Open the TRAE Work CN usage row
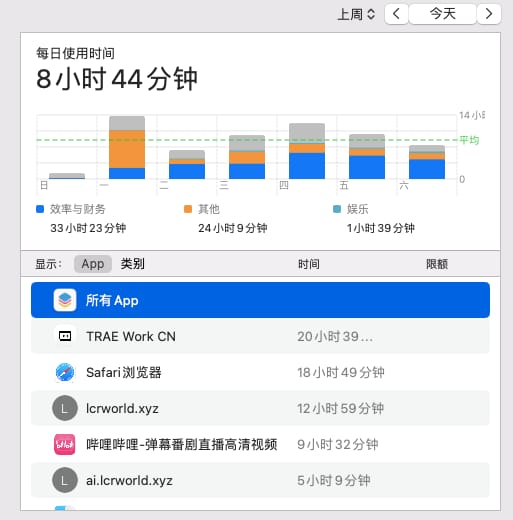The width and height of the screenshot is (513, 520). click(x=260, y=336)
